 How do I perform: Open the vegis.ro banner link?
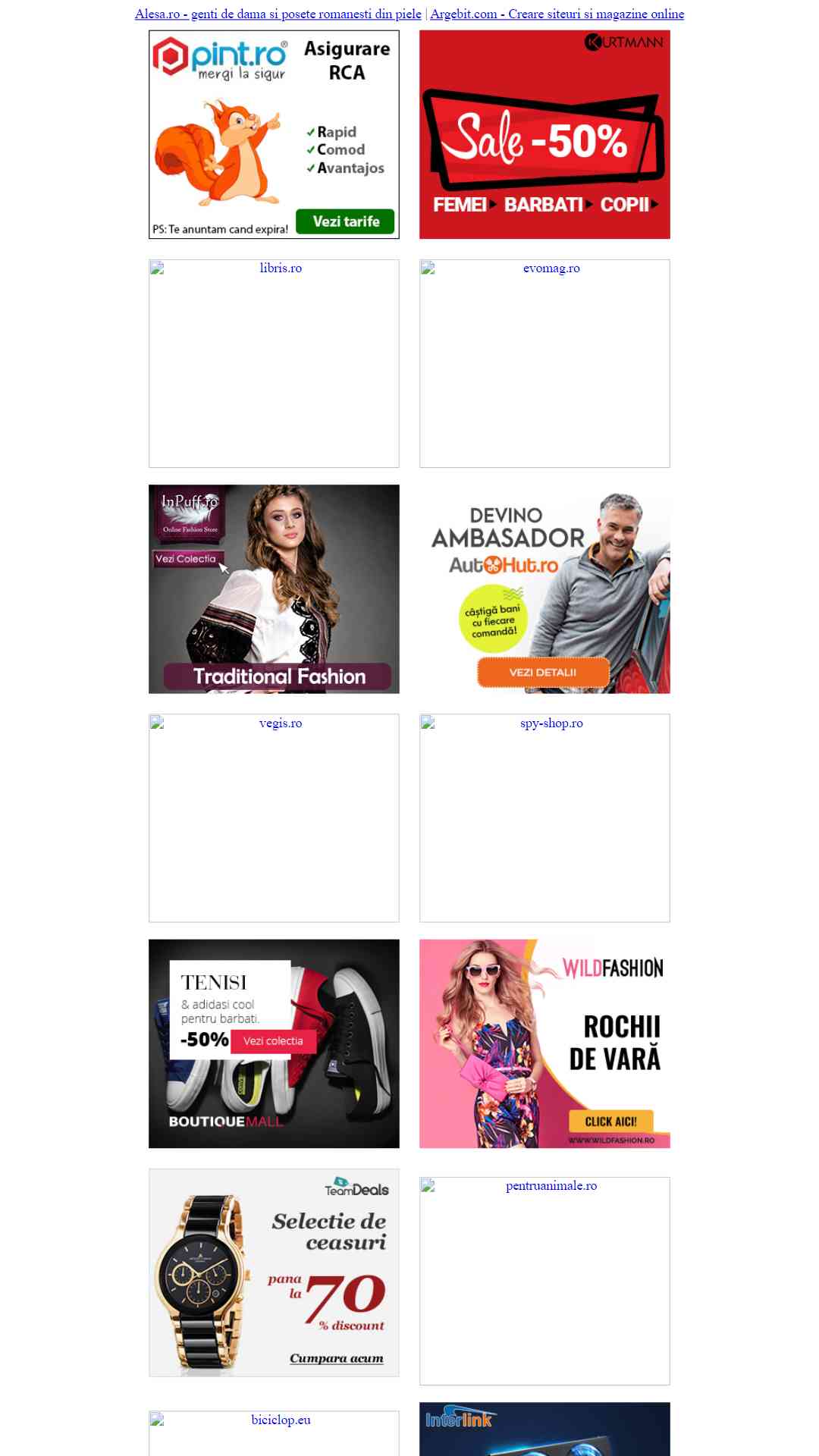[x=274, y=818]
